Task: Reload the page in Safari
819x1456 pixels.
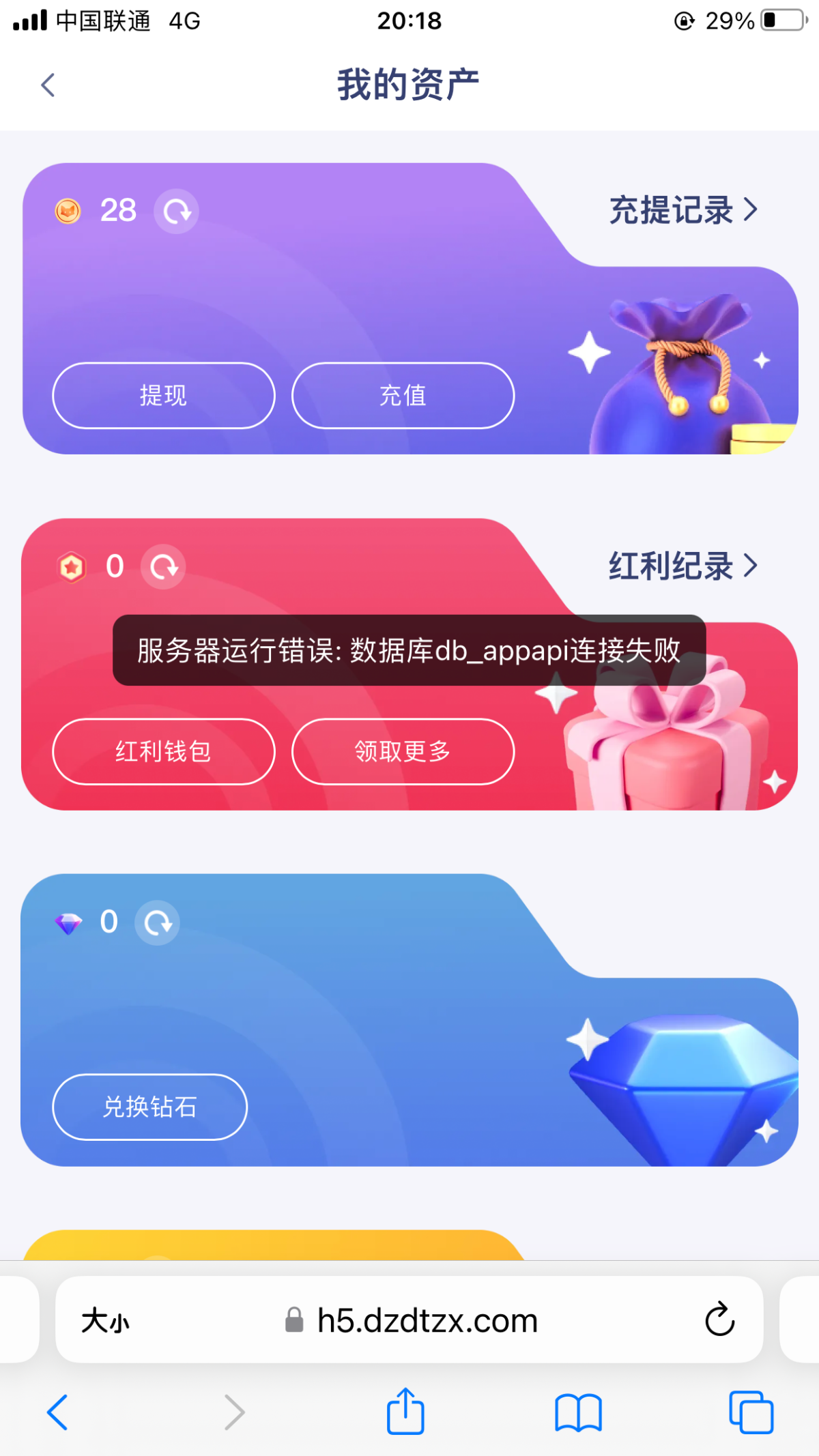Action: (x=719, y=1320)
